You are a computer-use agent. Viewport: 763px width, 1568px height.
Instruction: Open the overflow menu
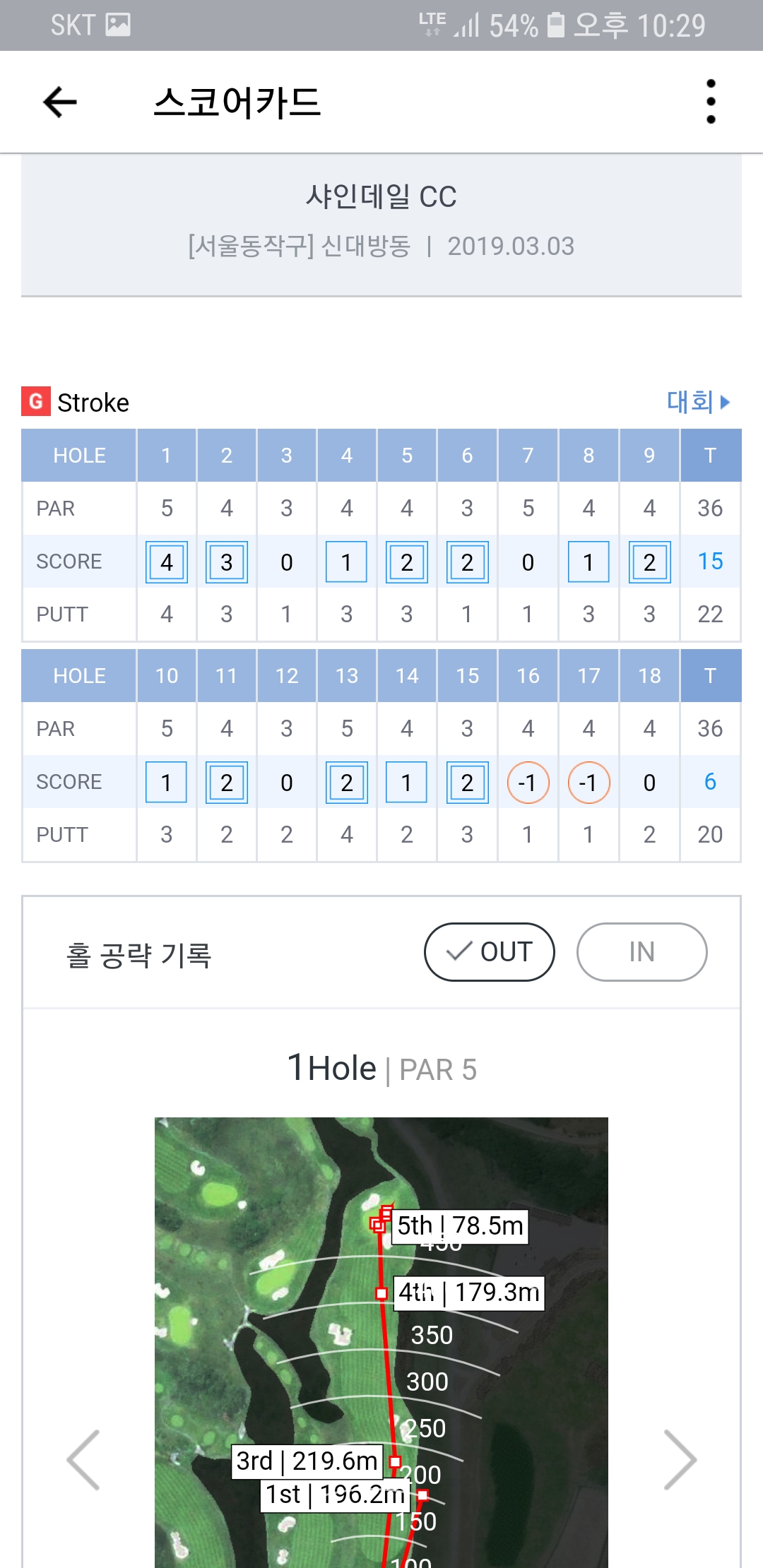pos(711,102)
